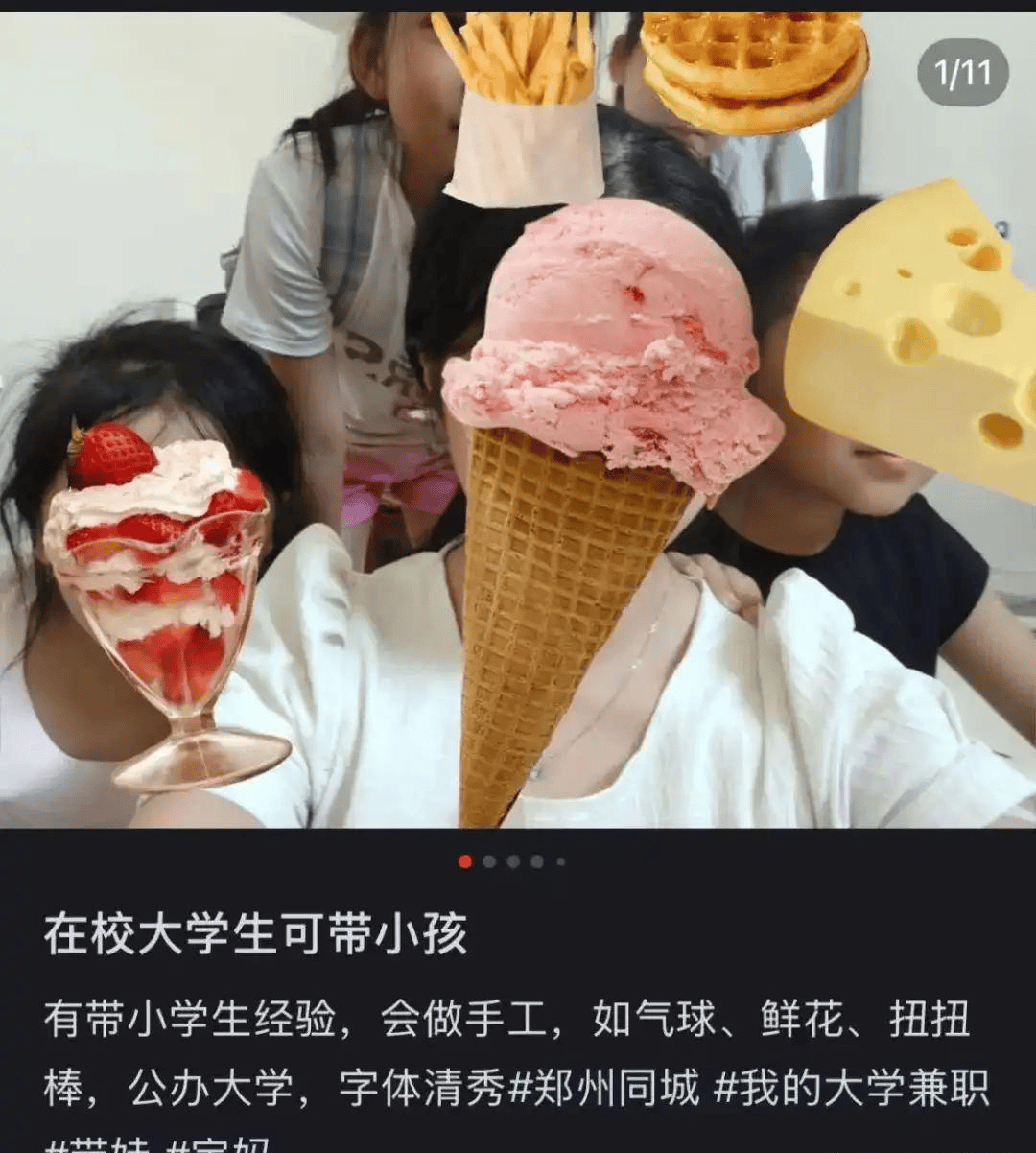Tap the image carousel page indicator dots
1036x1153 pixels.
coord(512,861)
